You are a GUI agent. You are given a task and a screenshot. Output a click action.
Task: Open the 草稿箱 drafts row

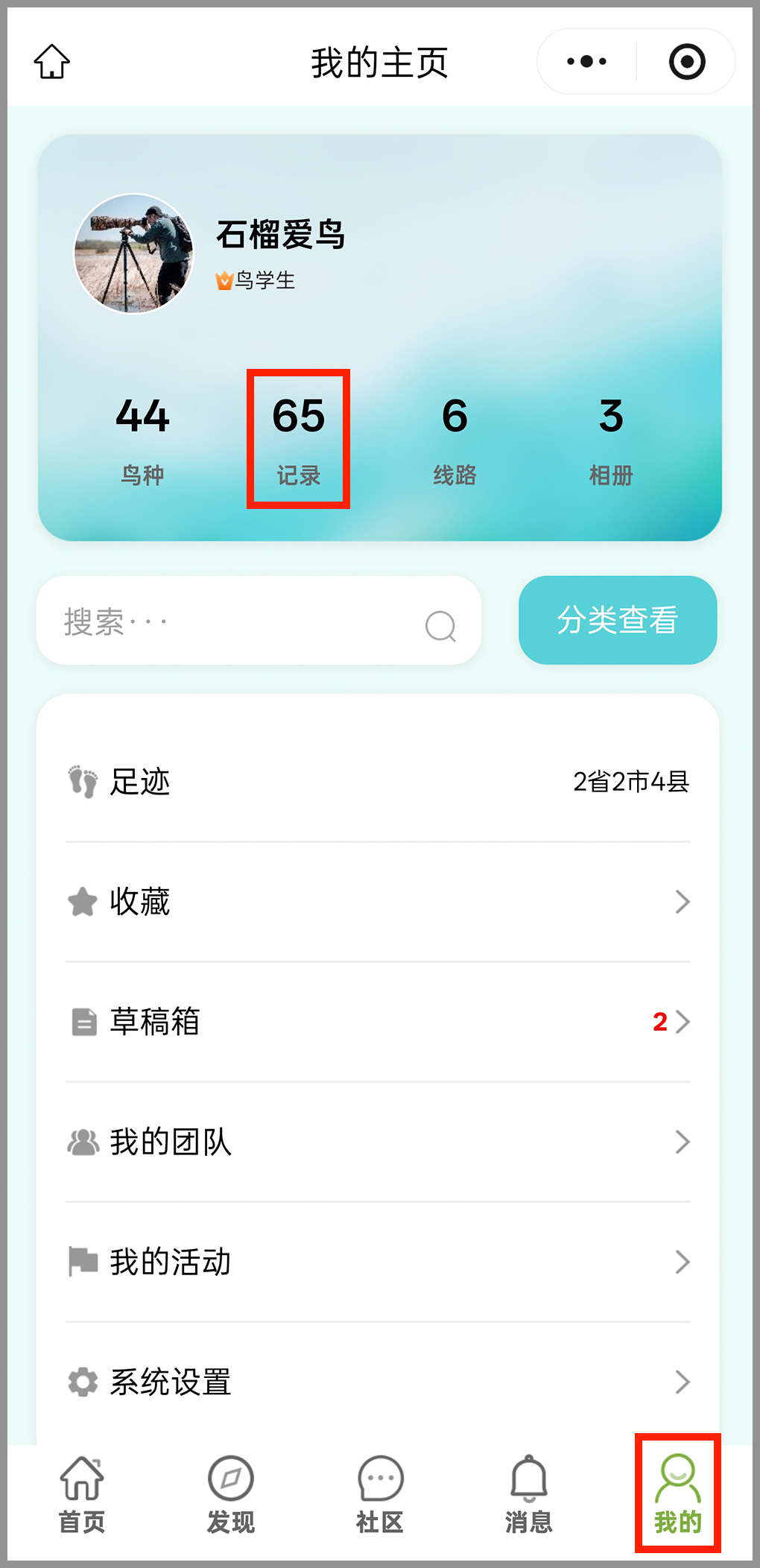tap(378, 1022)
